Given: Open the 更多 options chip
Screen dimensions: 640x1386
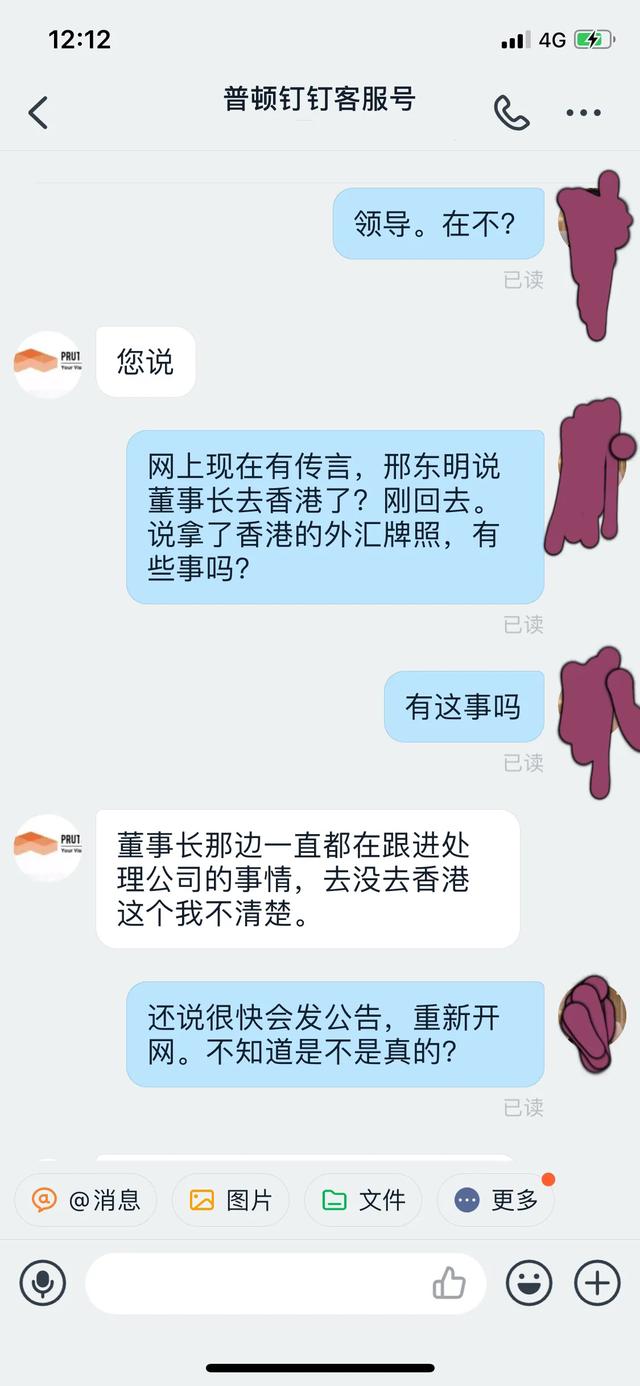Looking at the screenshot, I should point(496,1200).
